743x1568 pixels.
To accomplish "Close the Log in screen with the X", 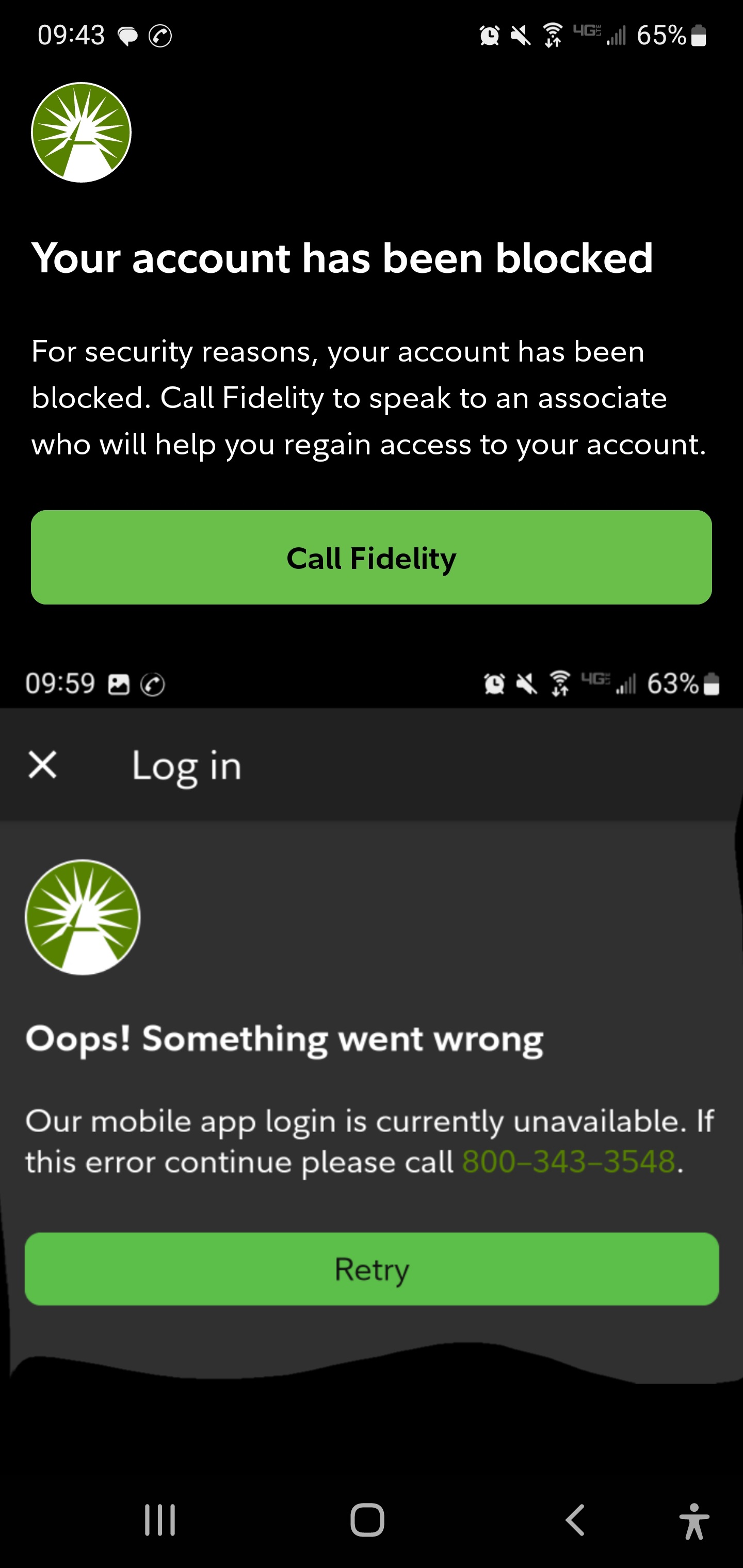I will (41, 765).
